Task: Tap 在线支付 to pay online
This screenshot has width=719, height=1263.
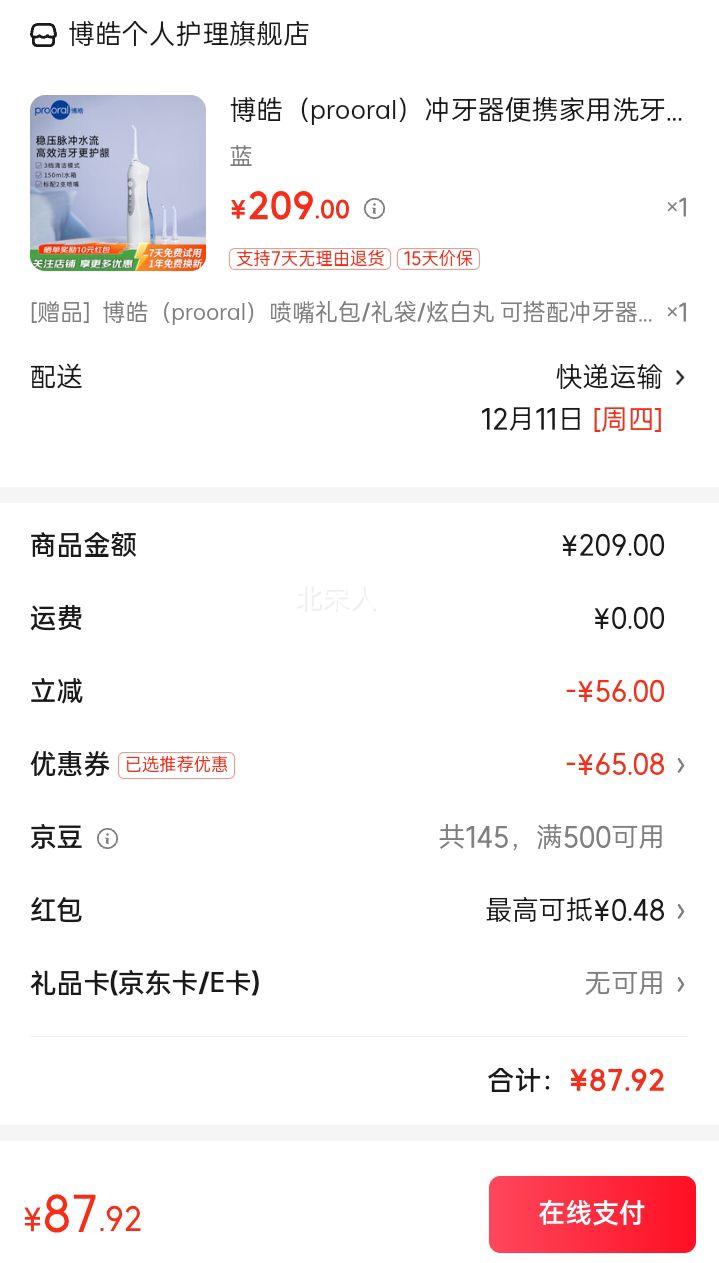Action: click(592, 1214)
